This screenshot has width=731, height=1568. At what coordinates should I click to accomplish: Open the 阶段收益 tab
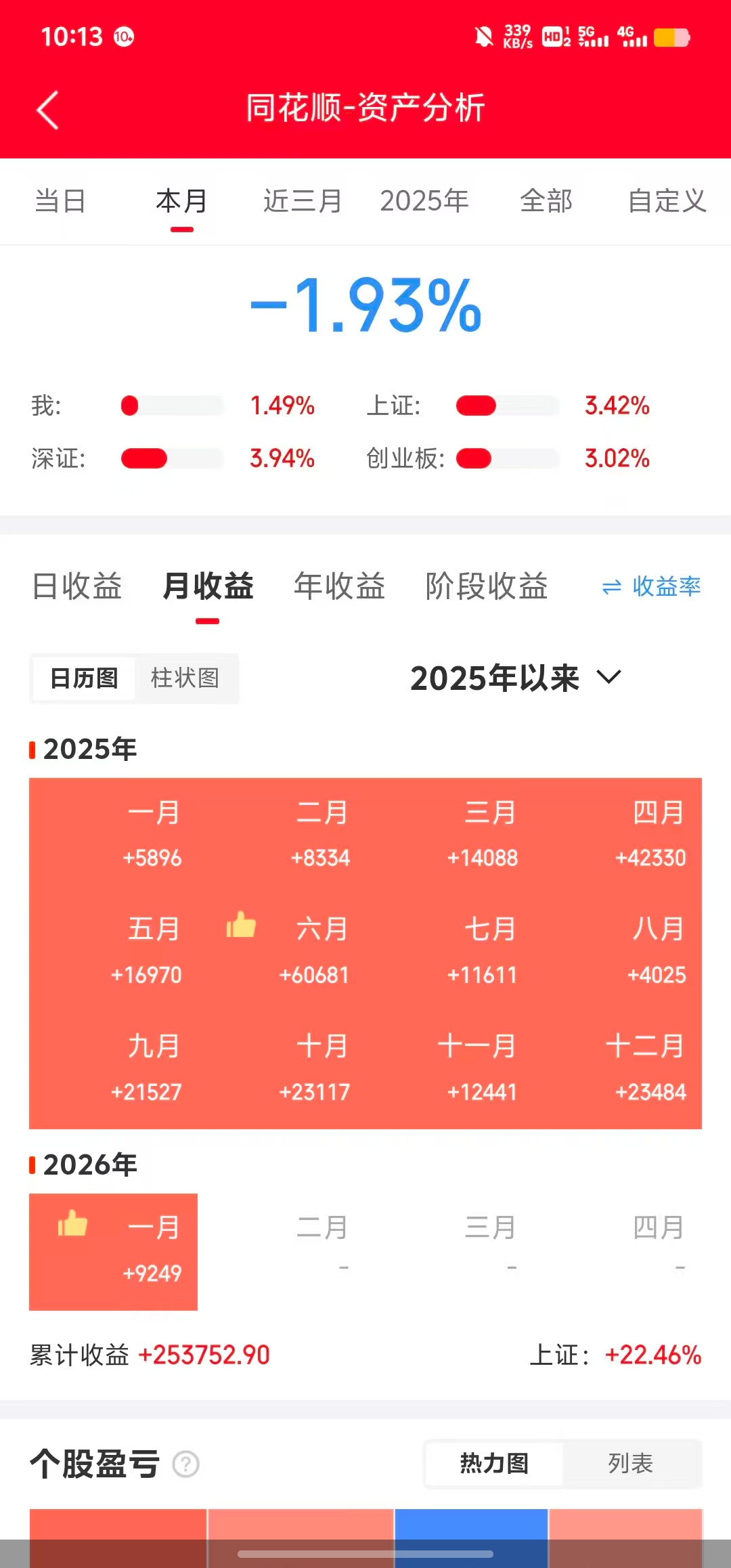point(486,586)
